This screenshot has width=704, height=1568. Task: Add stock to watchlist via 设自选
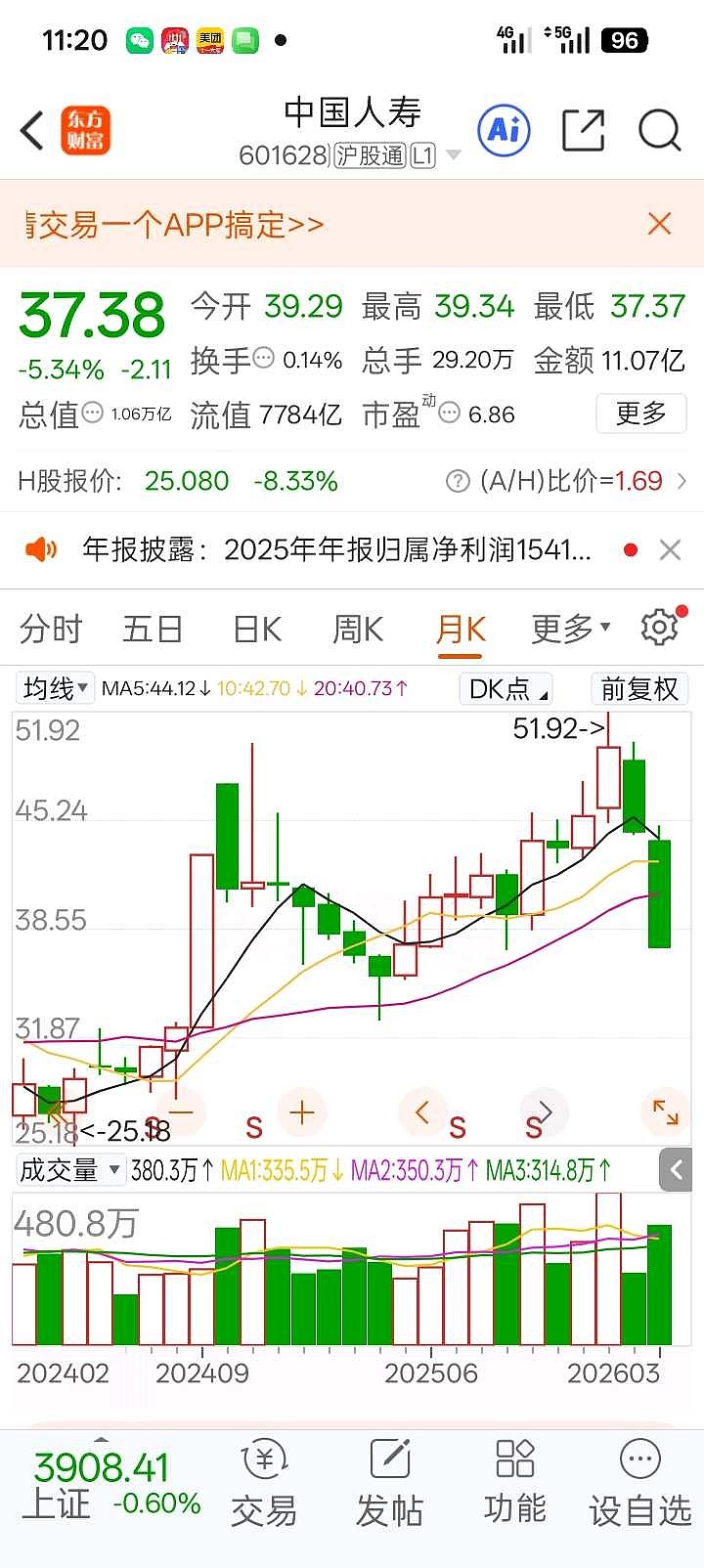pyautogui.click(x=640, y=1485)
